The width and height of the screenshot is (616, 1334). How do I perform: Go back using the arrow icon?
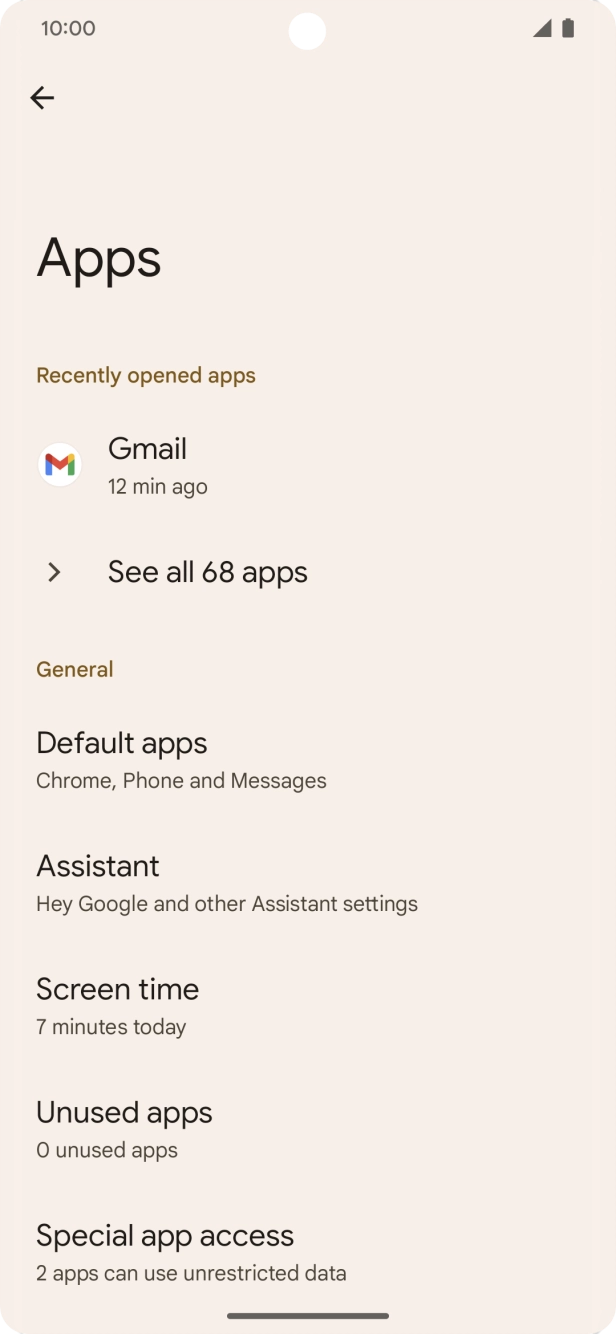point(42,97)
